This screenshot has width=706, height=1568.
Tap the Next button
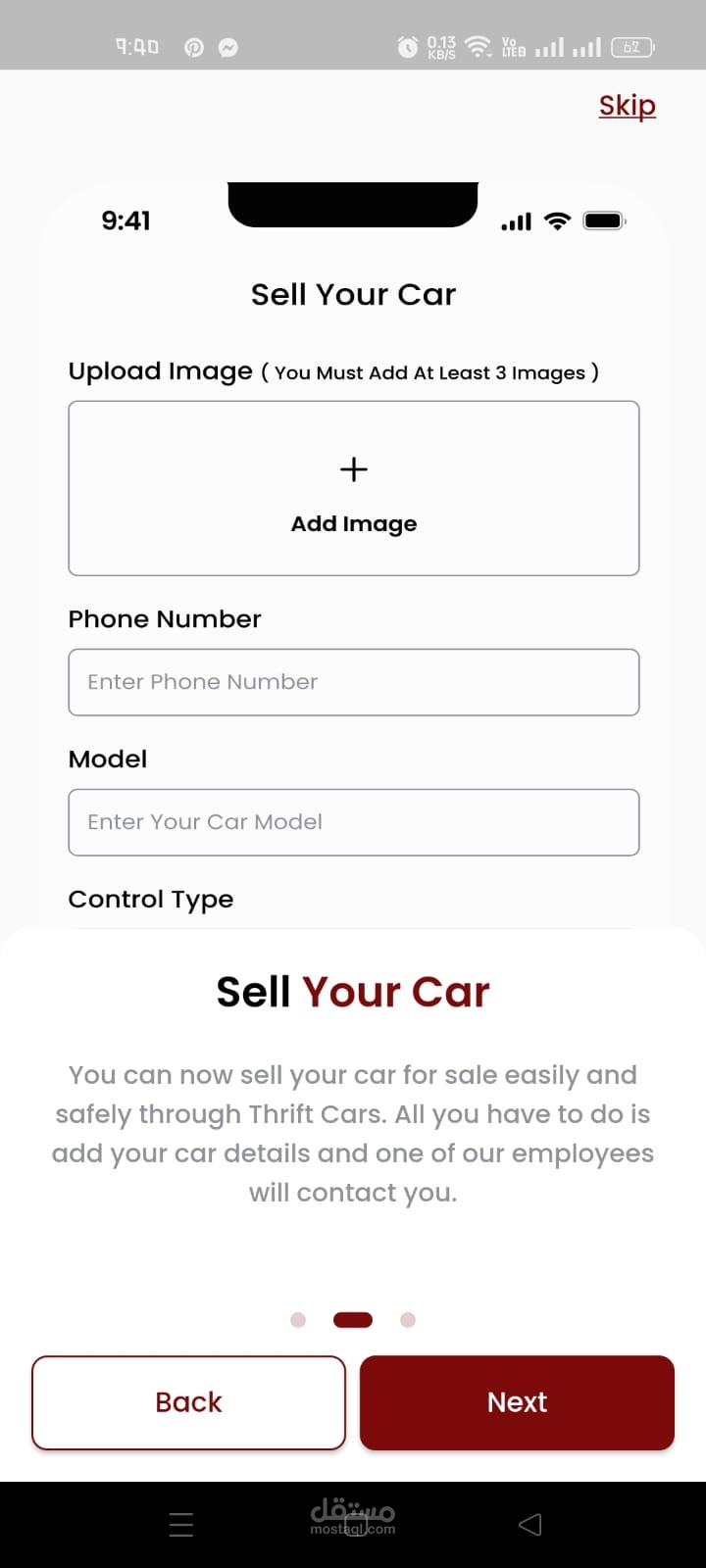[x=517, y=1402]
